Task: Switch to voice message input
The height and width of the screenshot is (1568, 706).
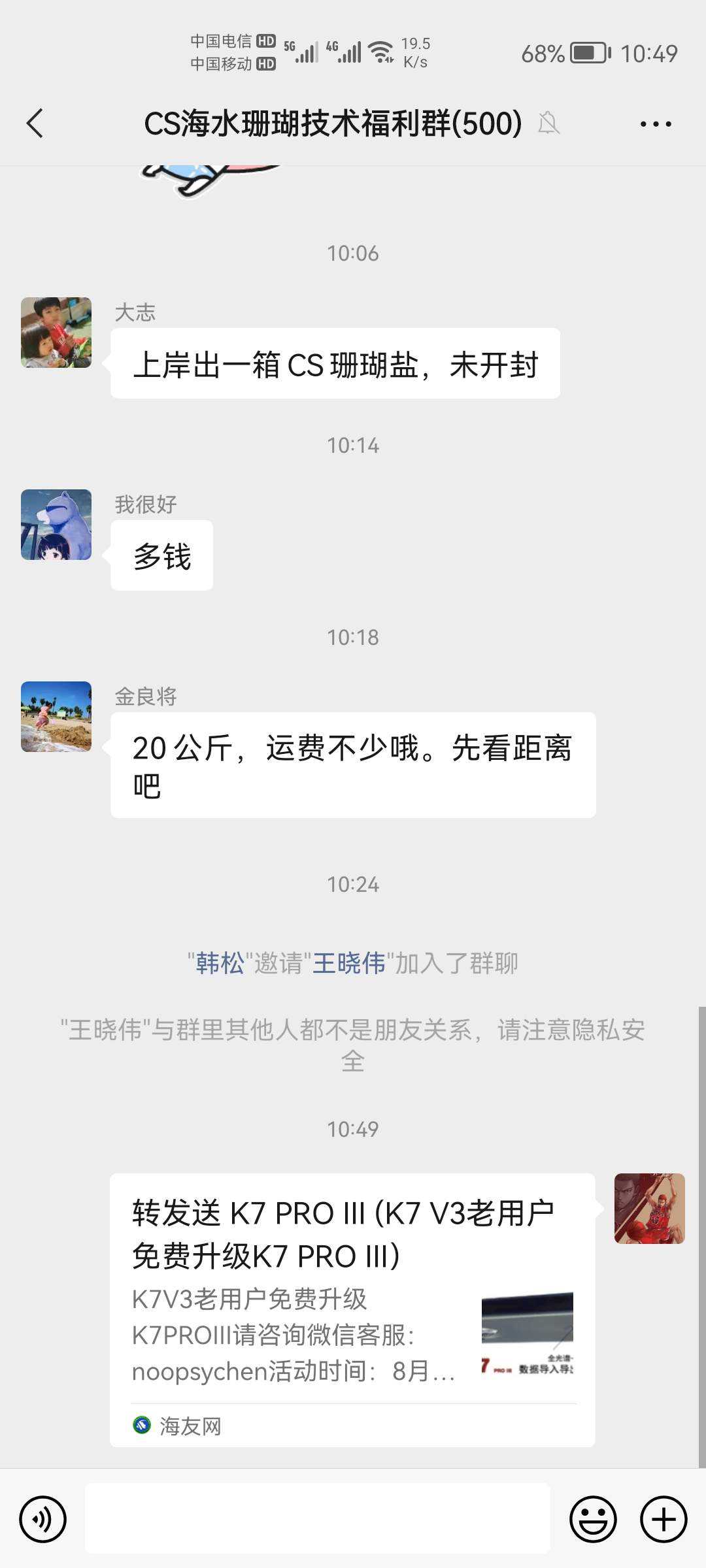Action: (x=43, y=1519)
